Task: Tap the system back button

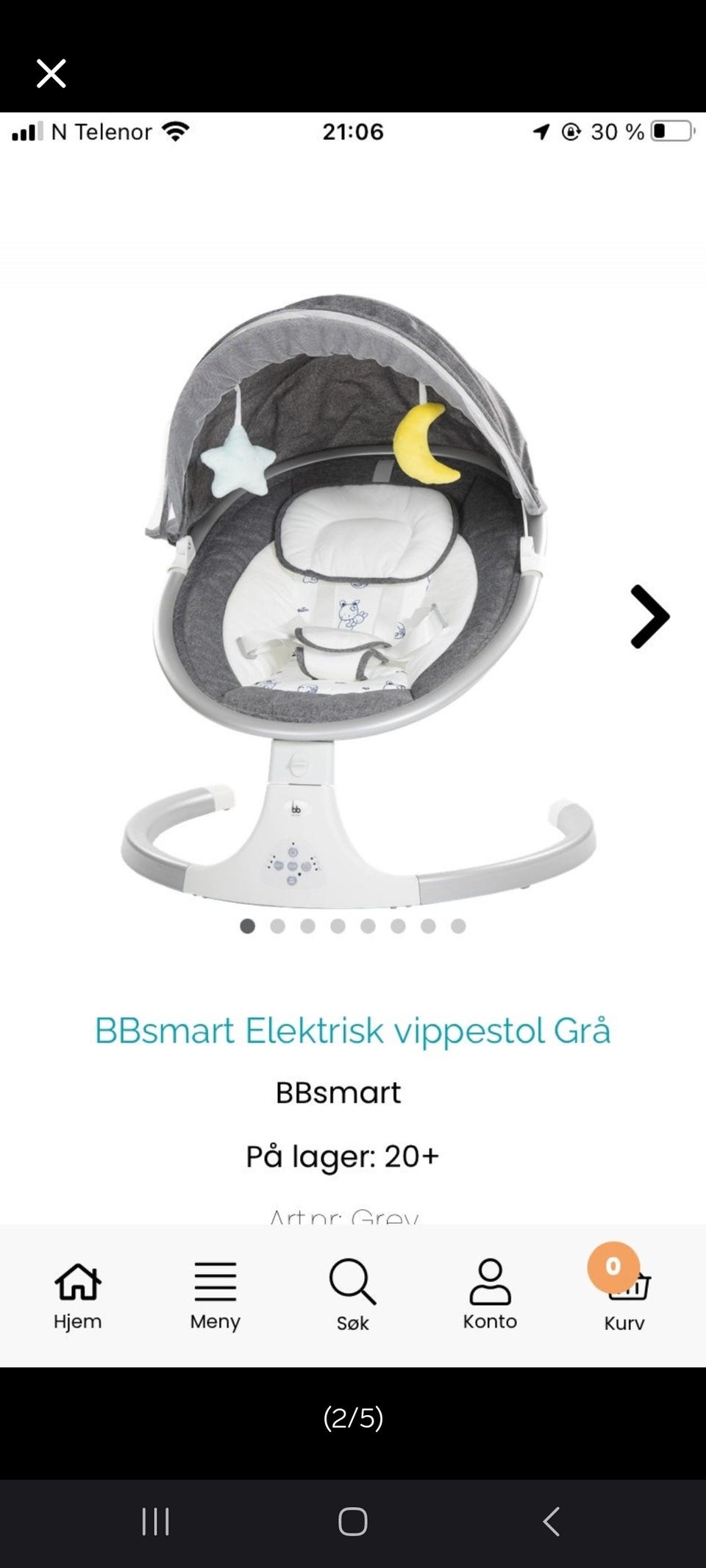Action: click(551, 1521)
